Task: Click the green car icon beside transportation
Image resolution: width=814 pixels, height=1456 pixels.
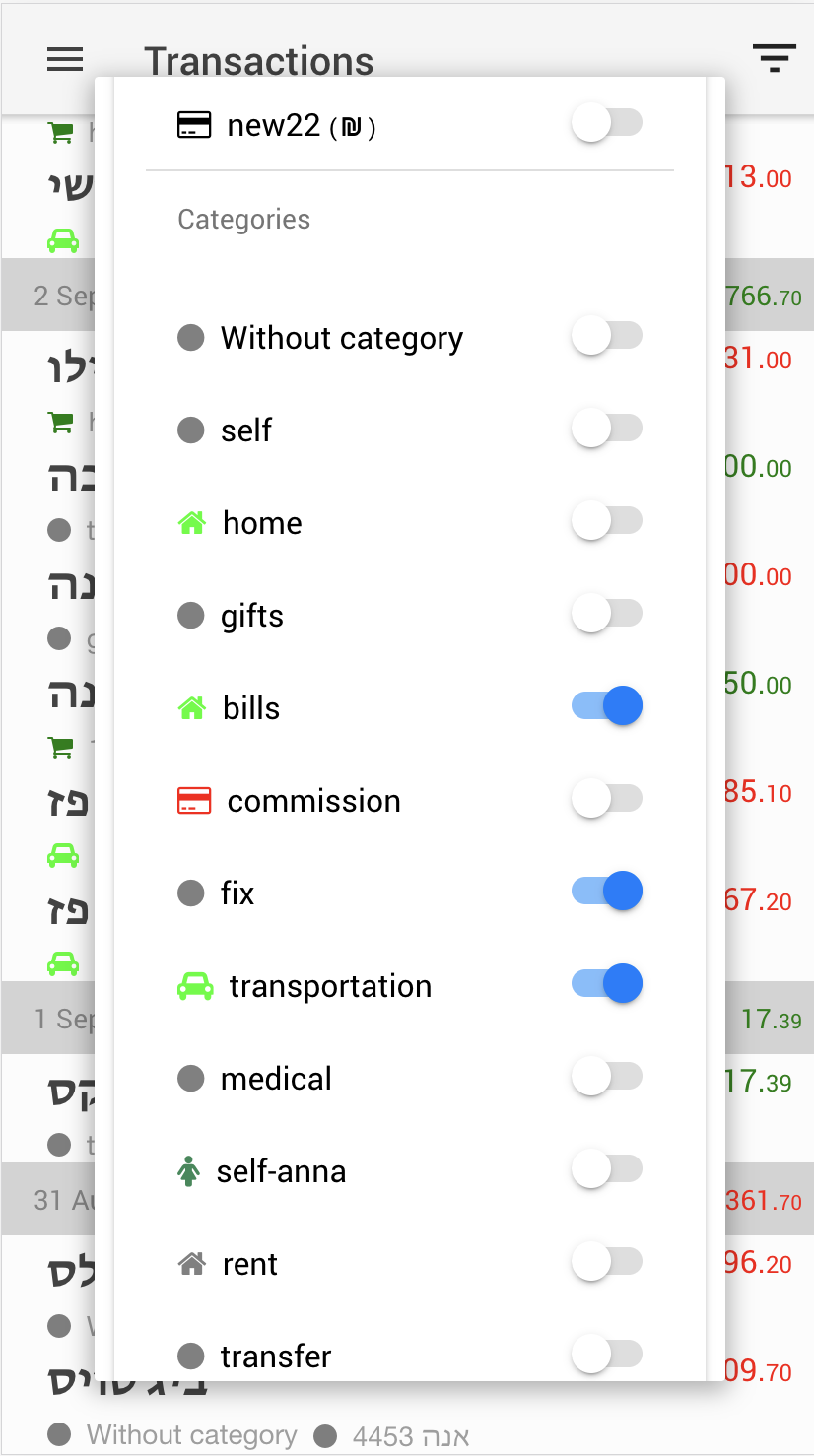Action: pos(194,984)
